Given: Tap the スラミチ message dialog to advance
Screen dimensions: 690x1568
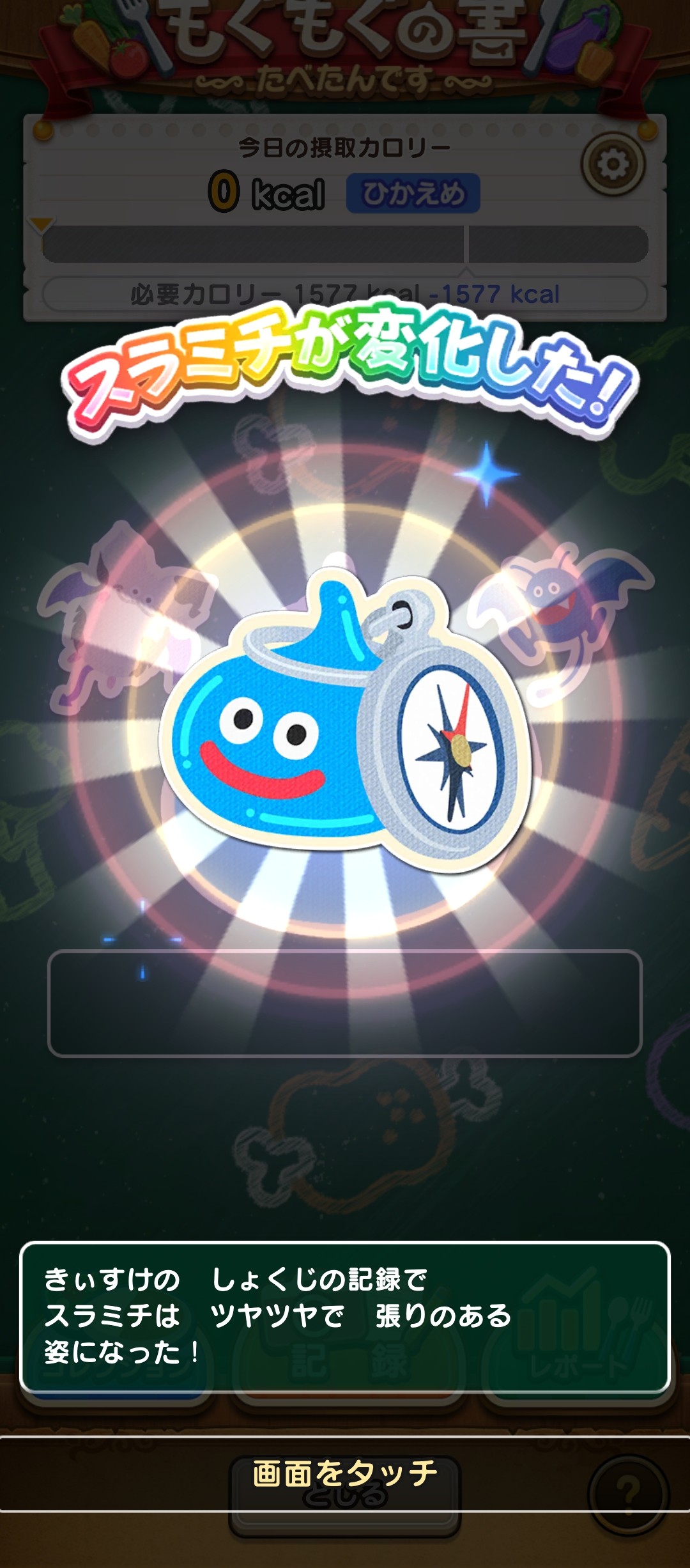Looking at the screenshot, I should click(x=345, y=1316).
